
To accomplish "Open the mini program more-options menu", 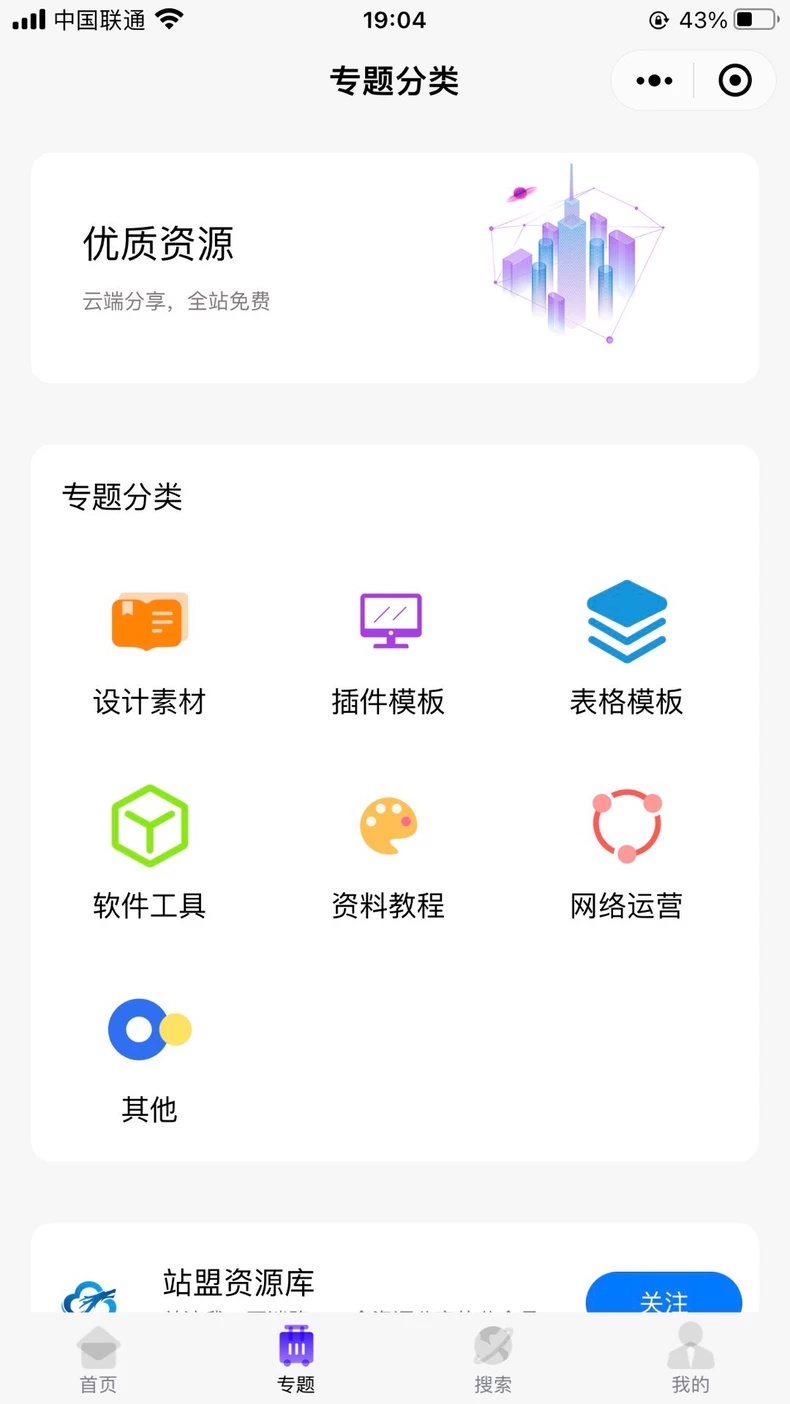I will pos(654,81).
